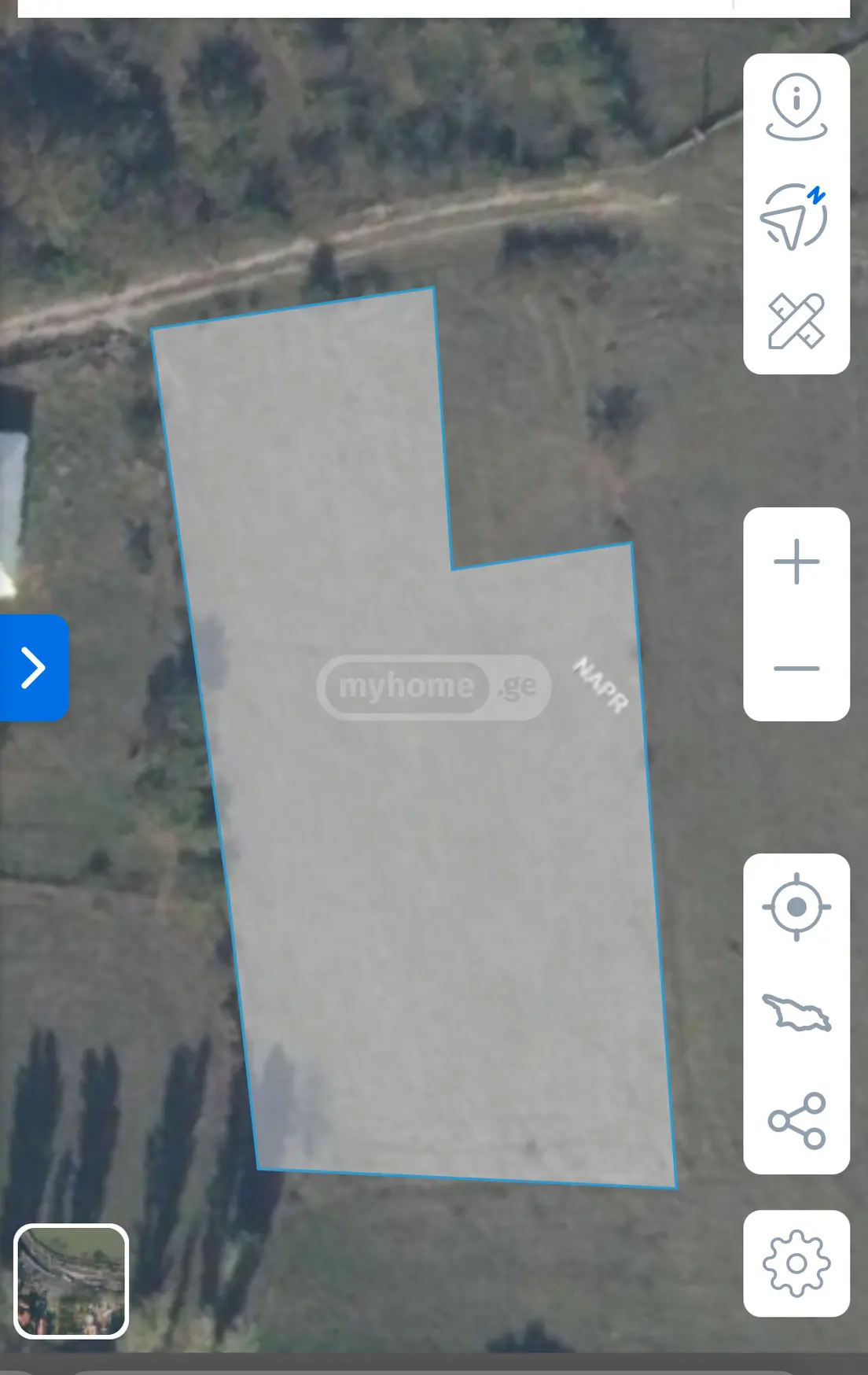The image size is (868, 1375).
Task: Zoom out with the minus button
Action: 796,669
